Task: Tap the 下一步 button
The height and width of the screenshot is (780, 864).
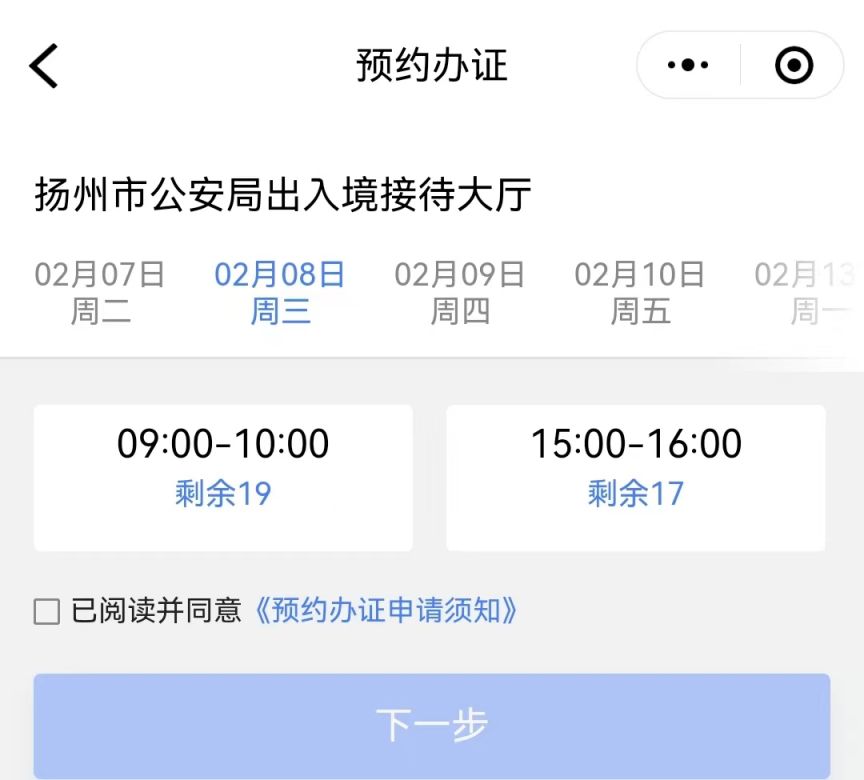Action: click(432, 725)
